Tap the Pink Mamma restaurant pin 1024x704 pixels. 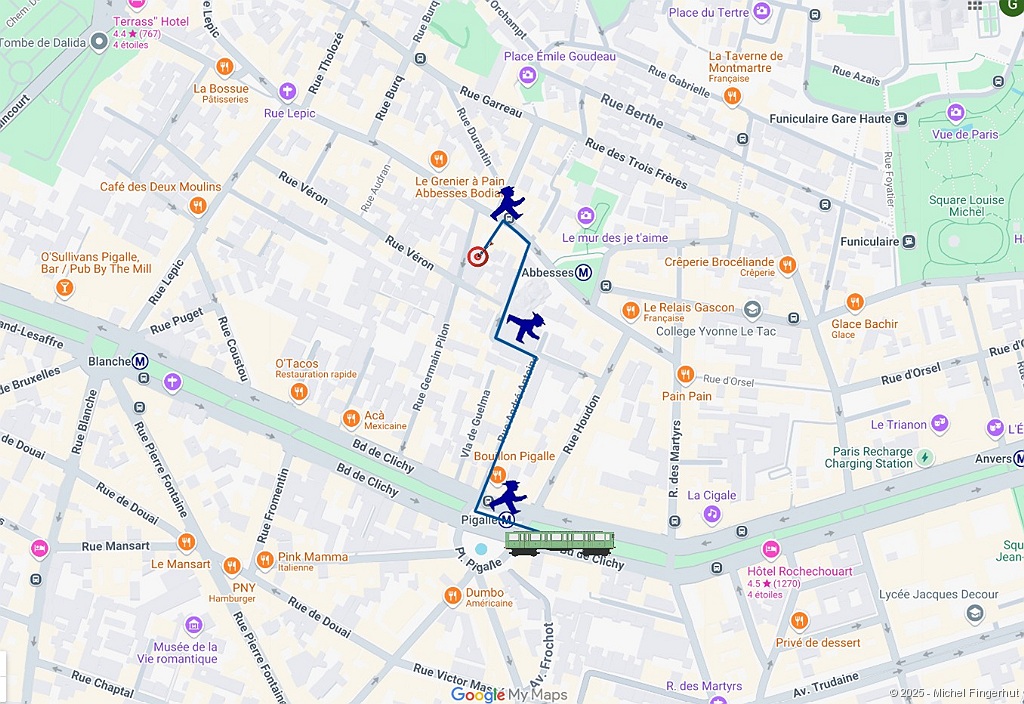(x=265, y=560)
